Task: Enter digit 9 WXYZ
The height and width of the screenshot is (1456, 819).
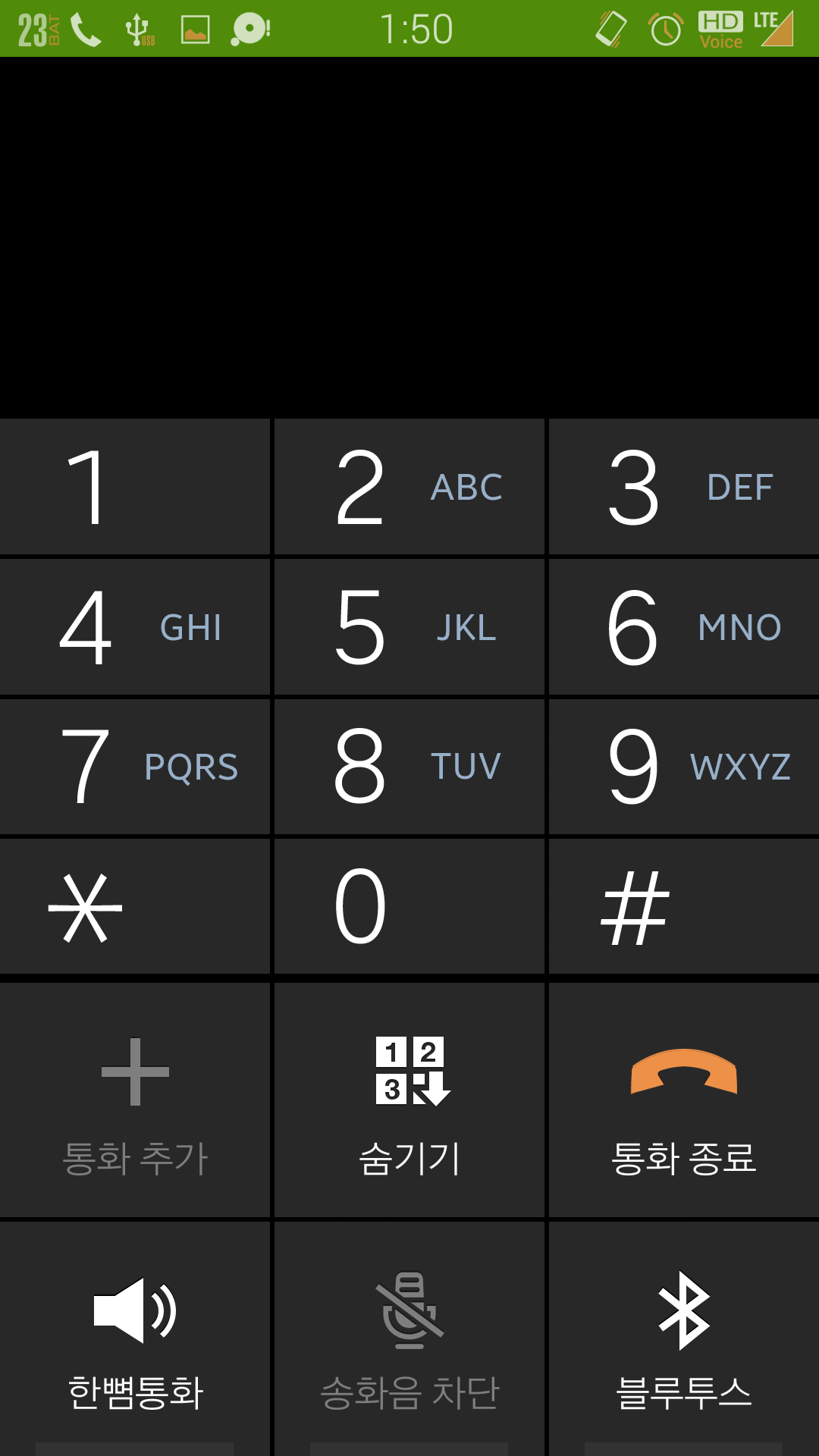Action: pyautogui.click(x=684, y=767)
